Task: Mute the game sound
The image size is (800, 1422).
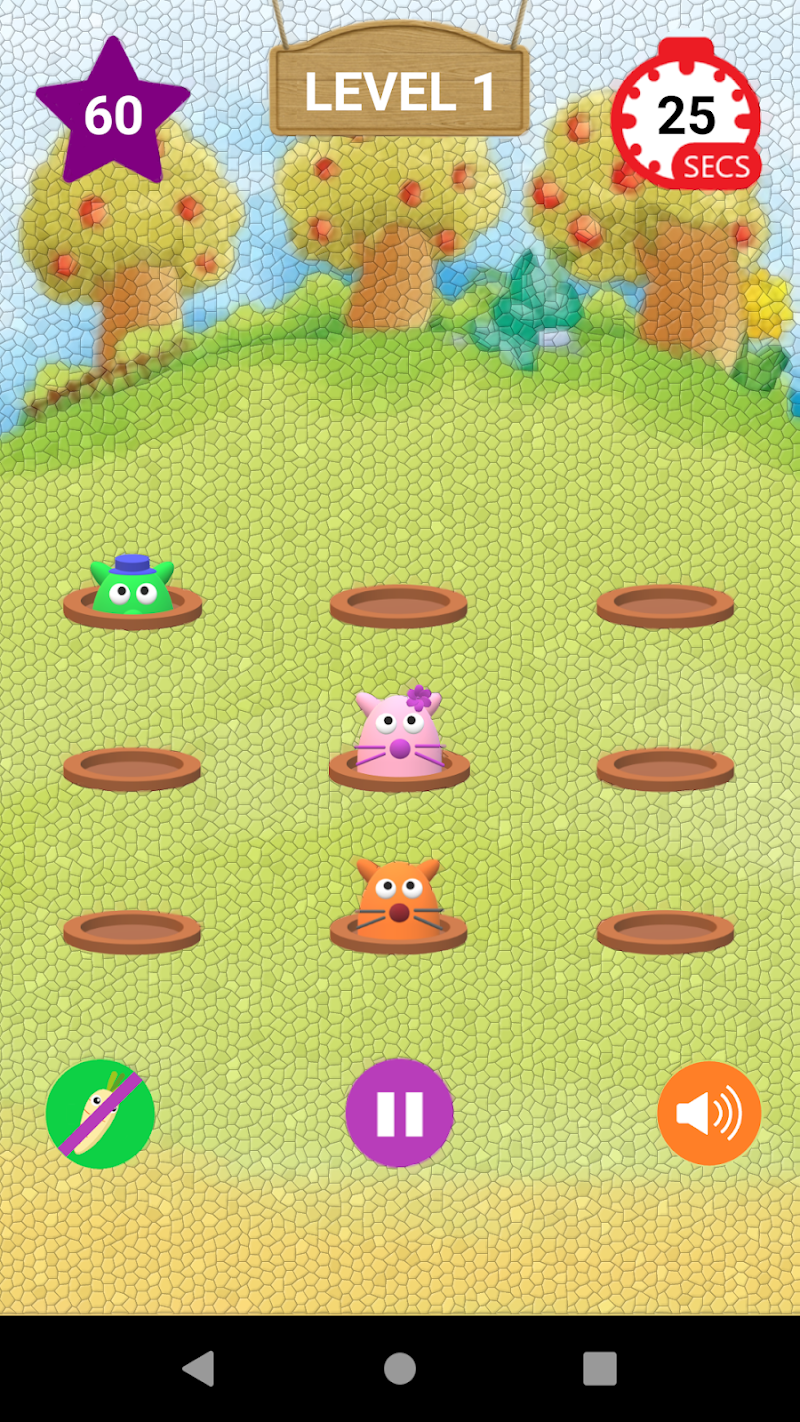Action: (x=708, y=1112)
